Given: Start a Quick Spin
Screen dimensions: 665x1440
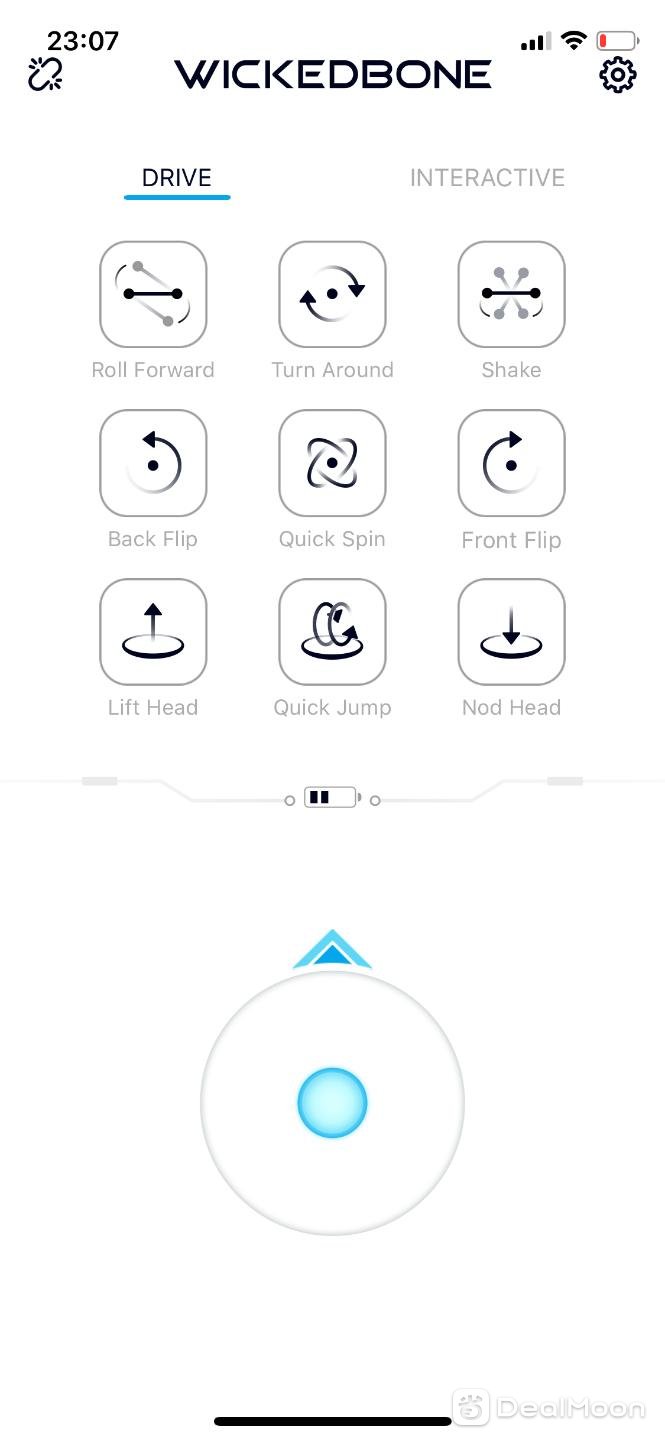Looking at the screenshot, I should (332, 463).
